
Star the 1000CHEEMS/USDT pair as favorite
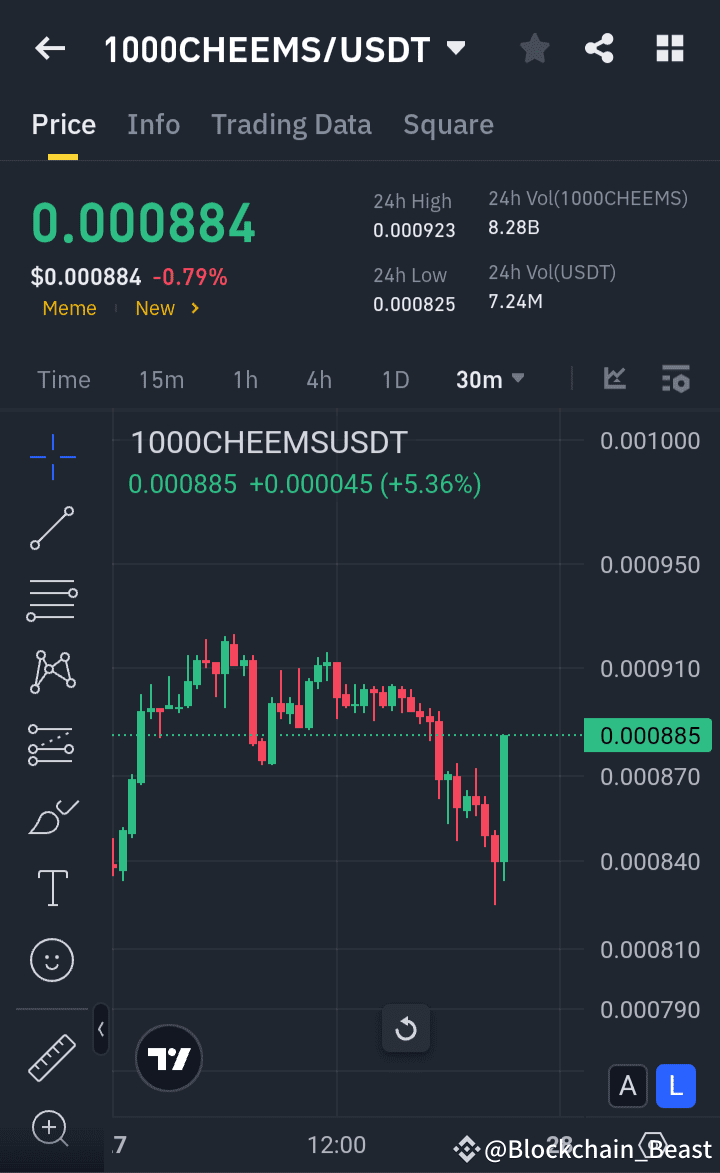point(534,47)
